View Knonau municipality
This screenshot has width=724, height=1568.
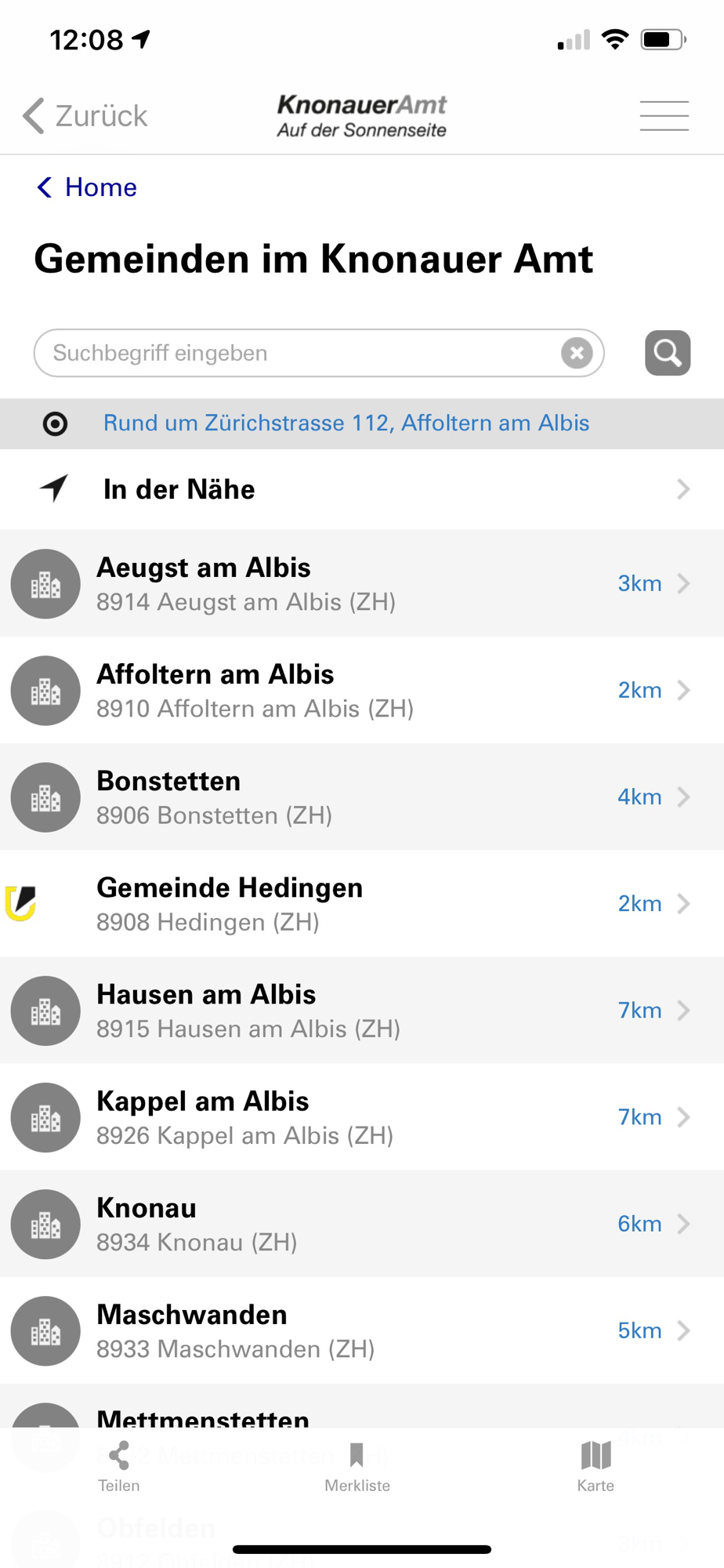point(362,1223)
